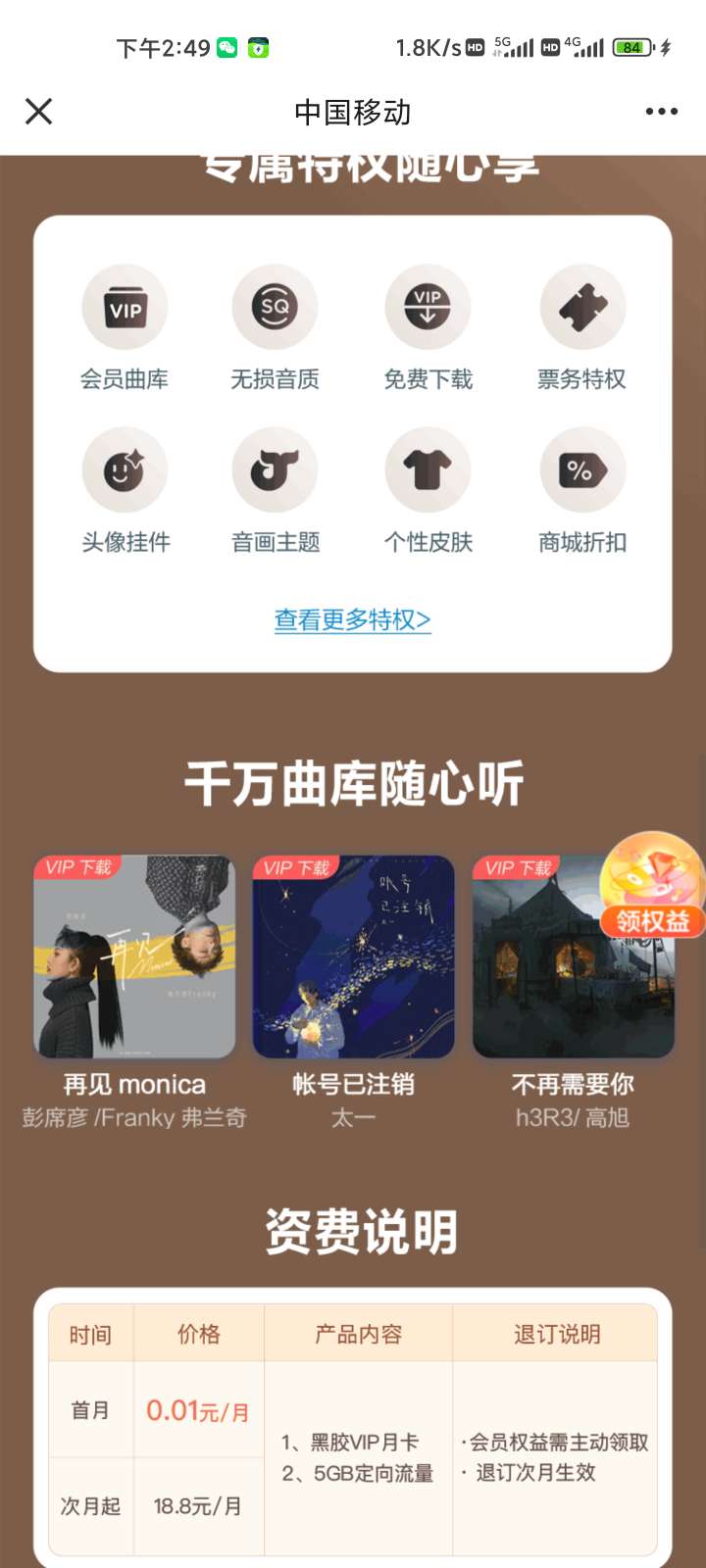Viewport: 706px width, 1568px height.
Task: Tap the 商城折扣 discount icon
Action: point(582,471)
